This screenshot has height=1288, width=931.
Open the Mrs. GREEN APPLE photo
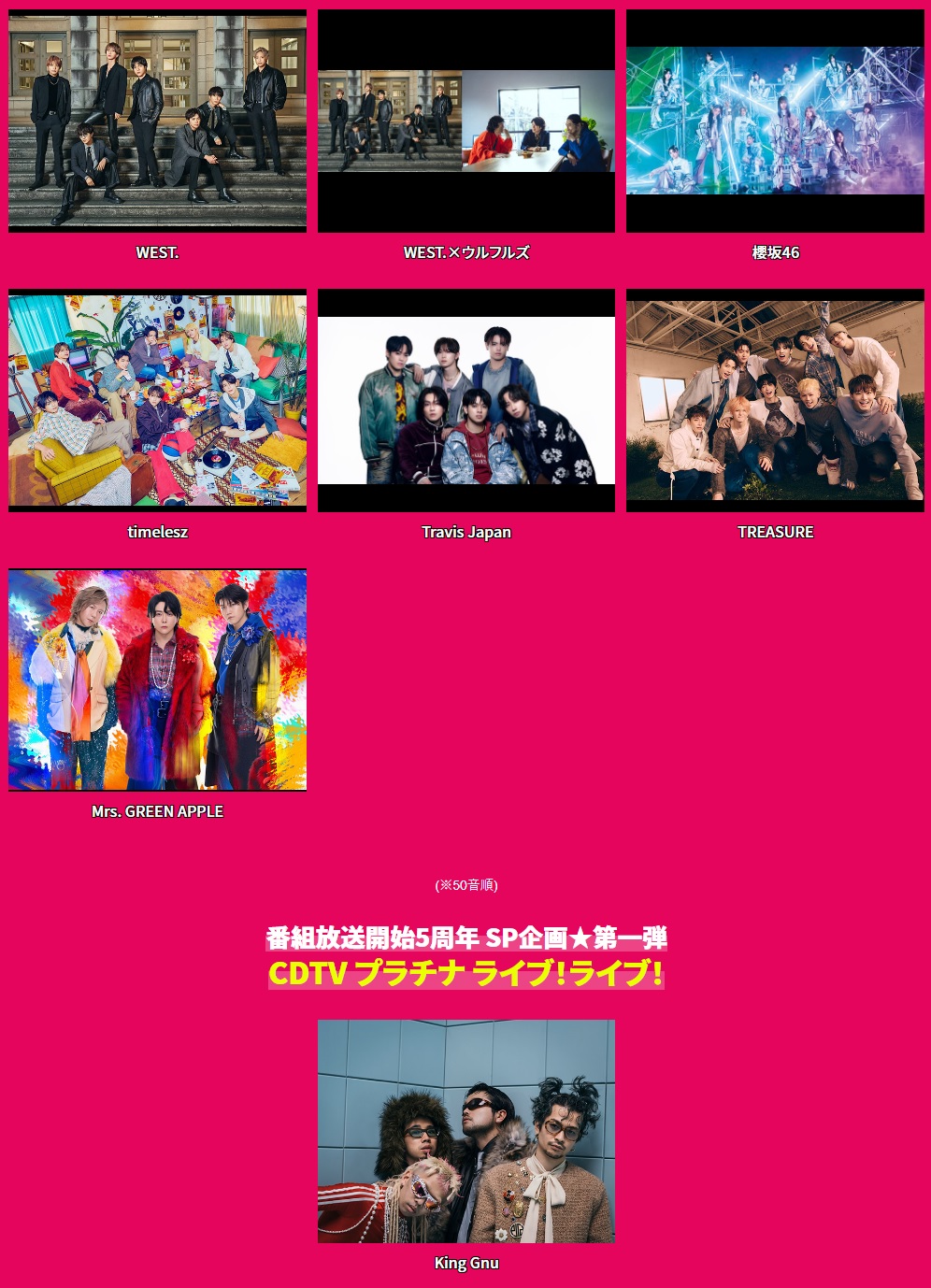coord(157,680)
